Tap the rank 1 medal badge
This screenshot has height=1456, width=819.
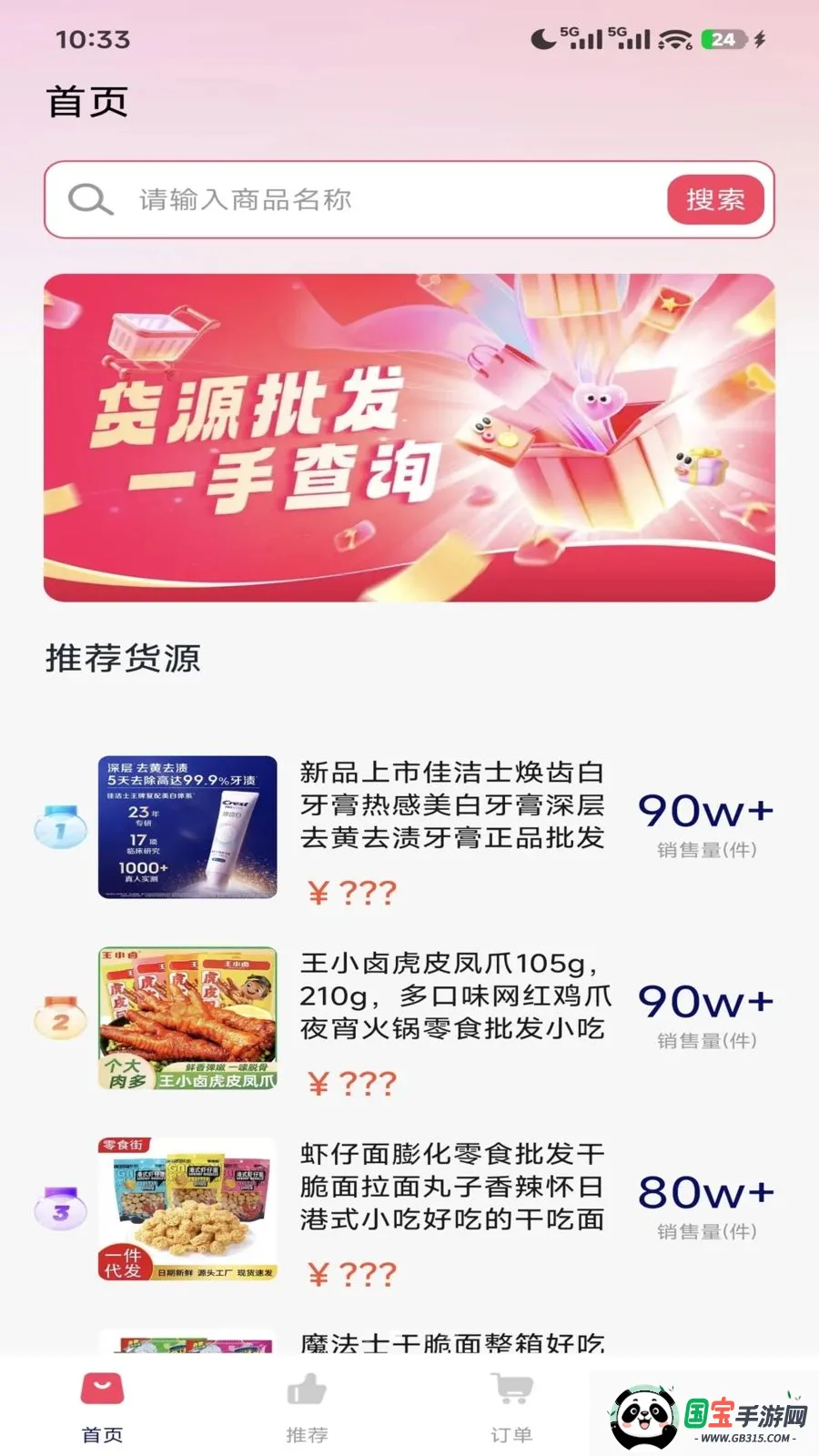60,828
